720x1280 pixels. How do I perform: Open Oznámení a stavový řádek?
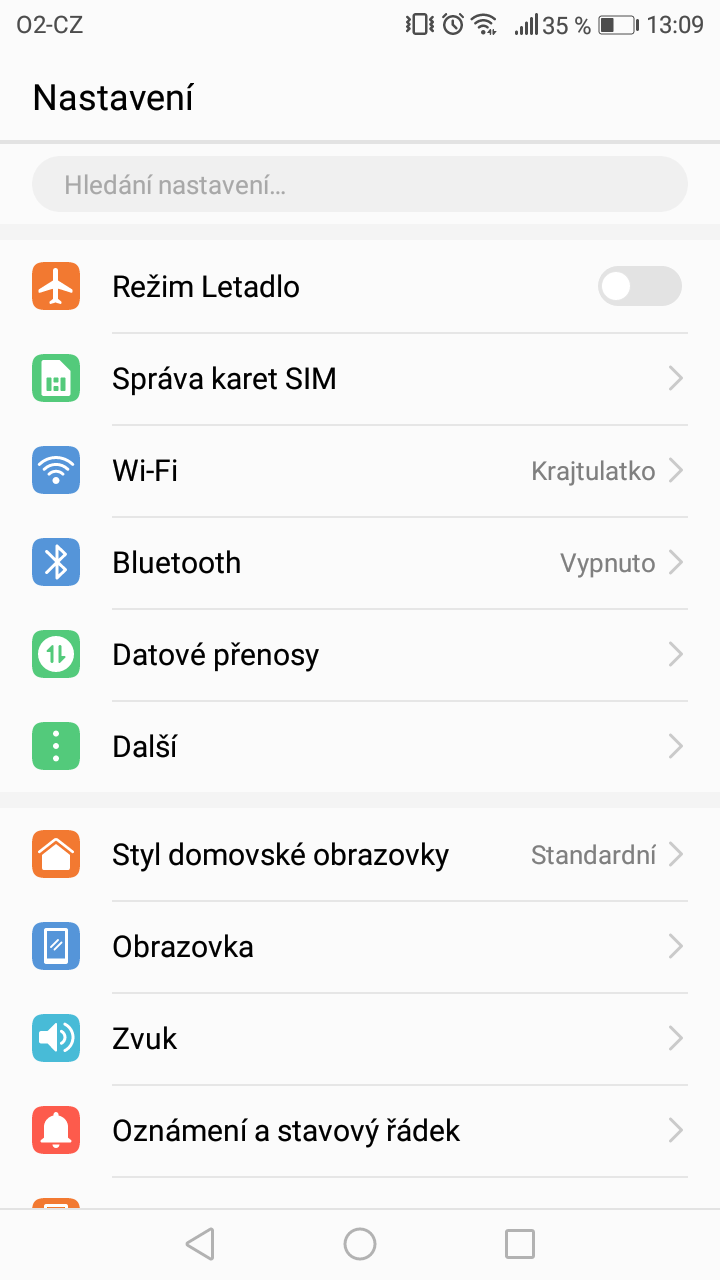click(360, 1131)
